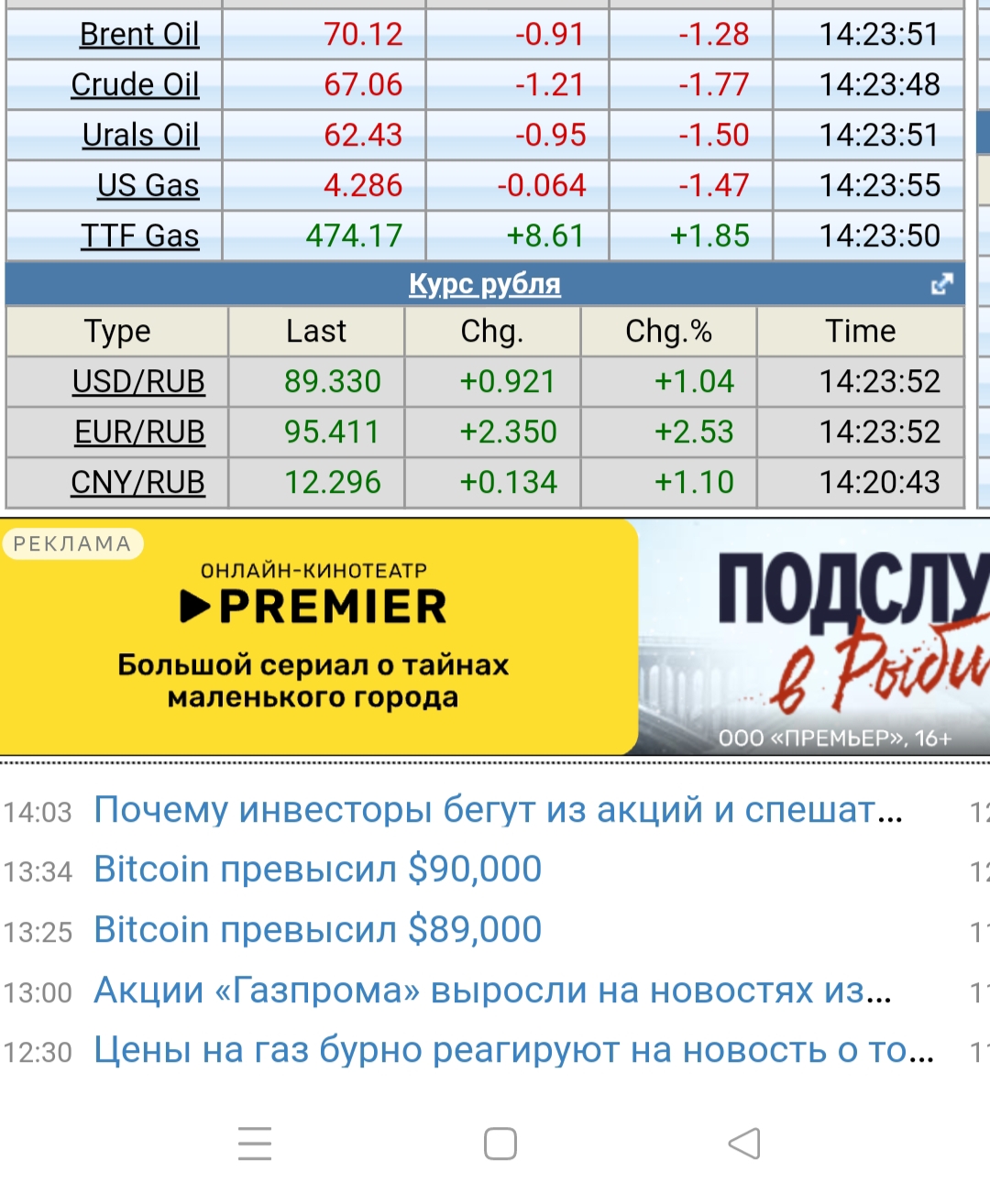Open the Brent Oil quote link

[139, 35]
